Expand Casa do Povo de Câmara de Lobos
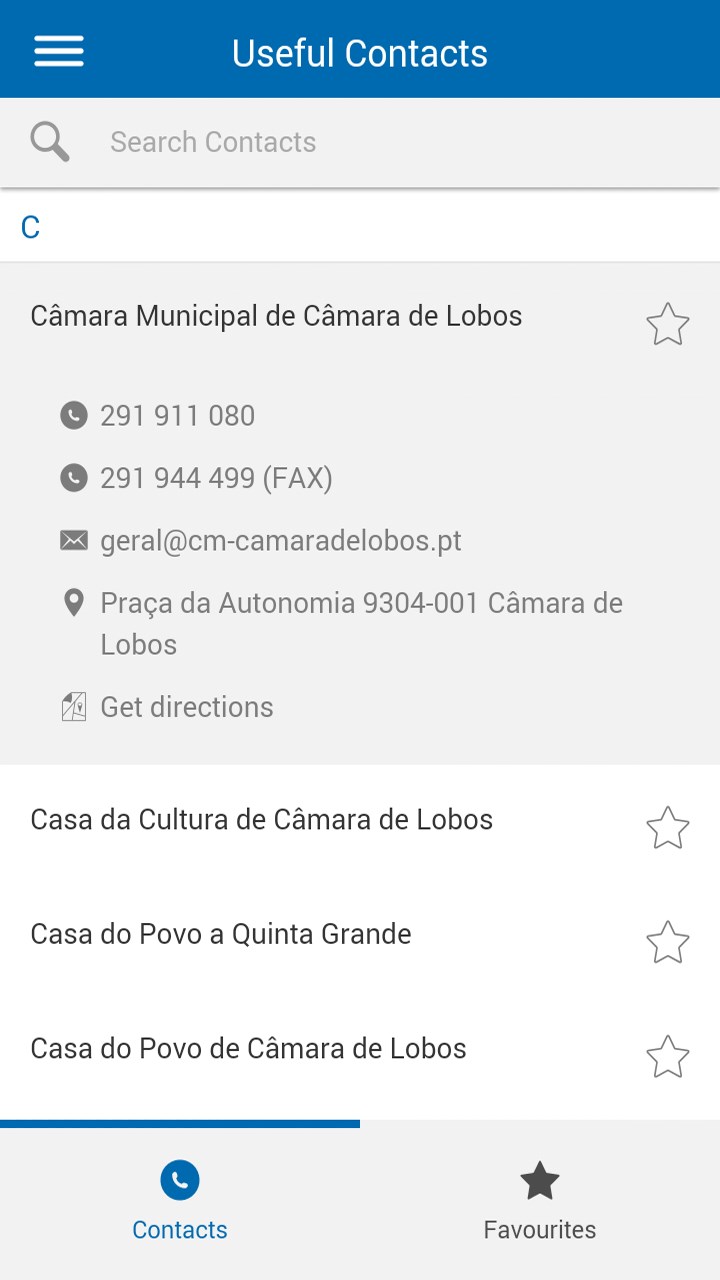720x1280 pixels. [x=249, y=1048]
